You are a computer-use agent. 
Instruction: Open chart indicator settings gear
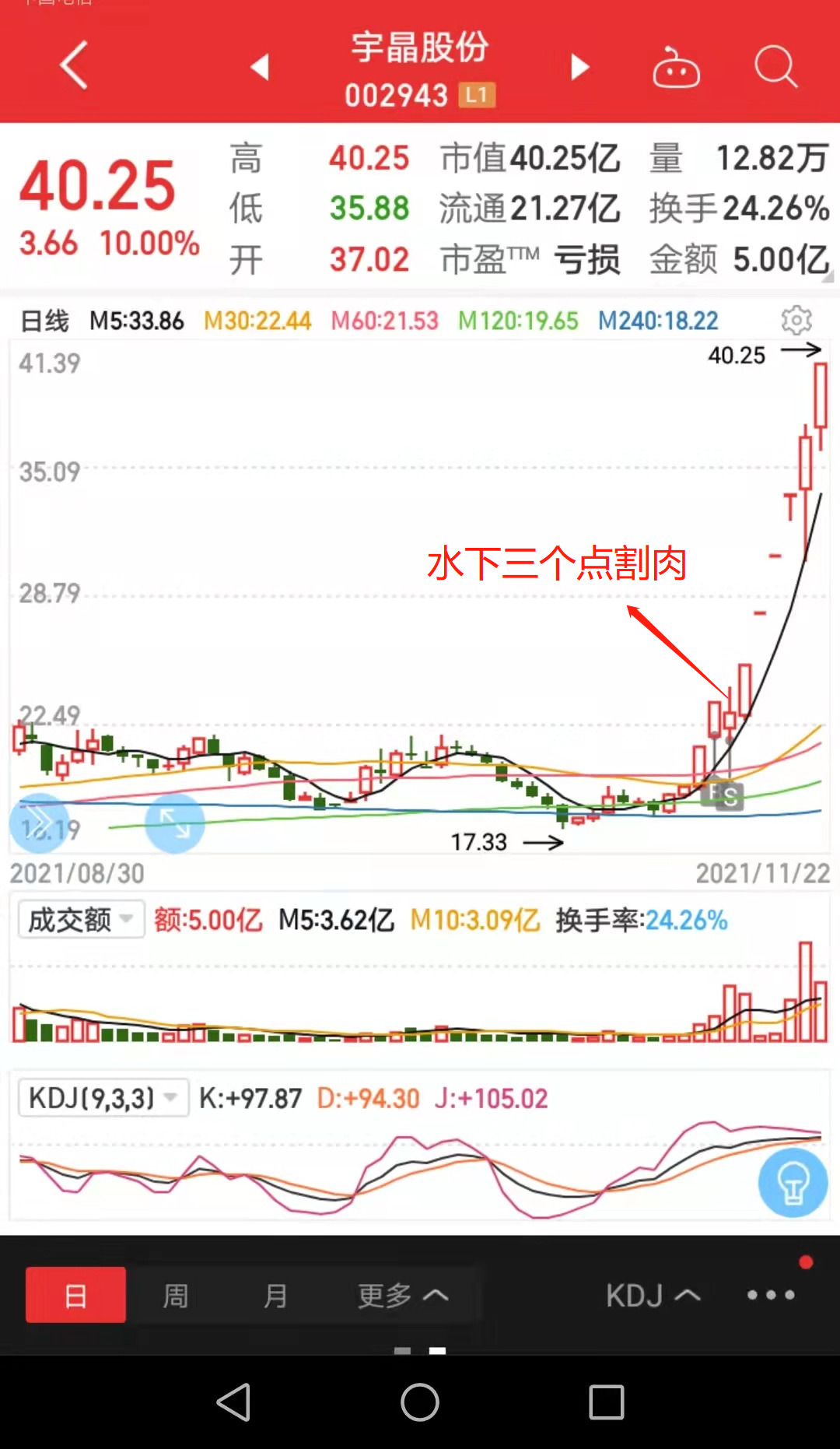point(796,320)
